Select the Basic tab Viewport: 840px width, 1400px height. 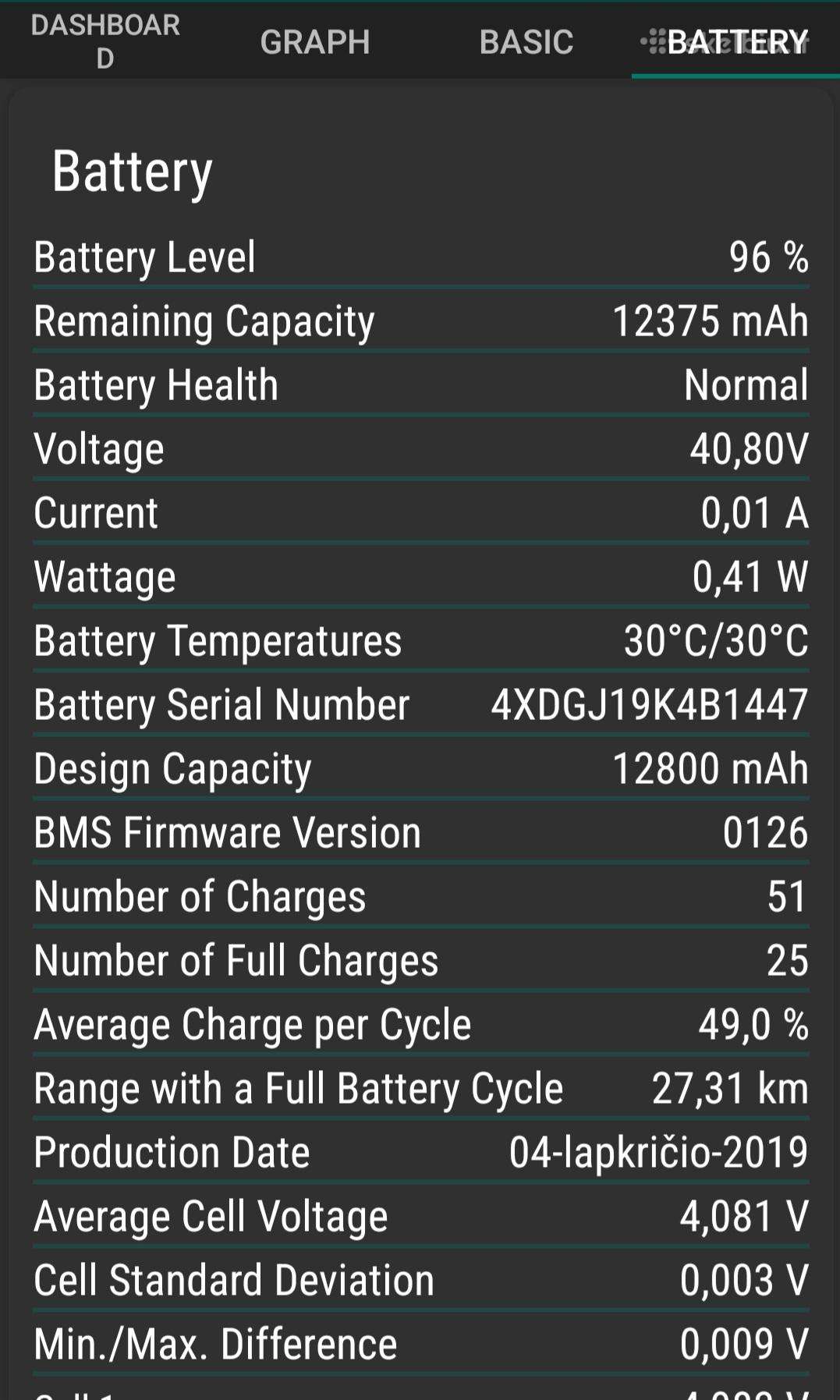[x=526, y=41]
